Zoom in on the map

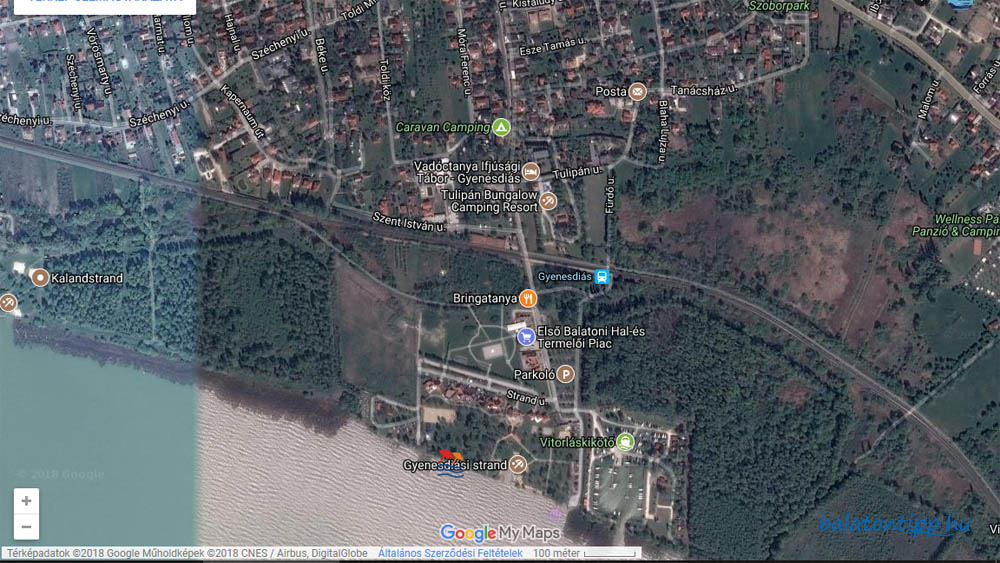(26, 501)
